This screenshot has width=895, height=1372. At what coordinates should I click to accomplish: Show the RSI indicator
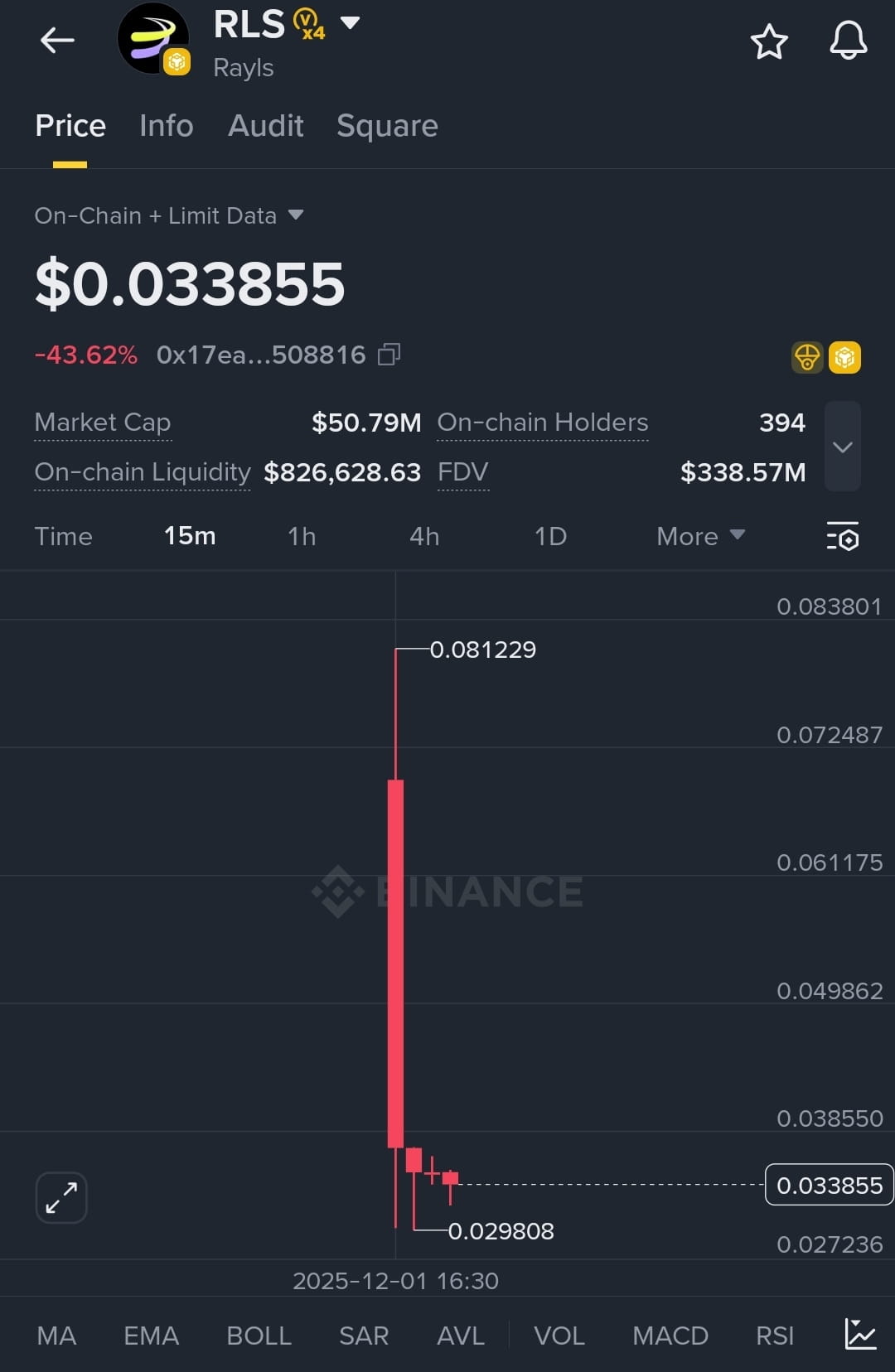pyautogui.click(x=774, y=1336)
